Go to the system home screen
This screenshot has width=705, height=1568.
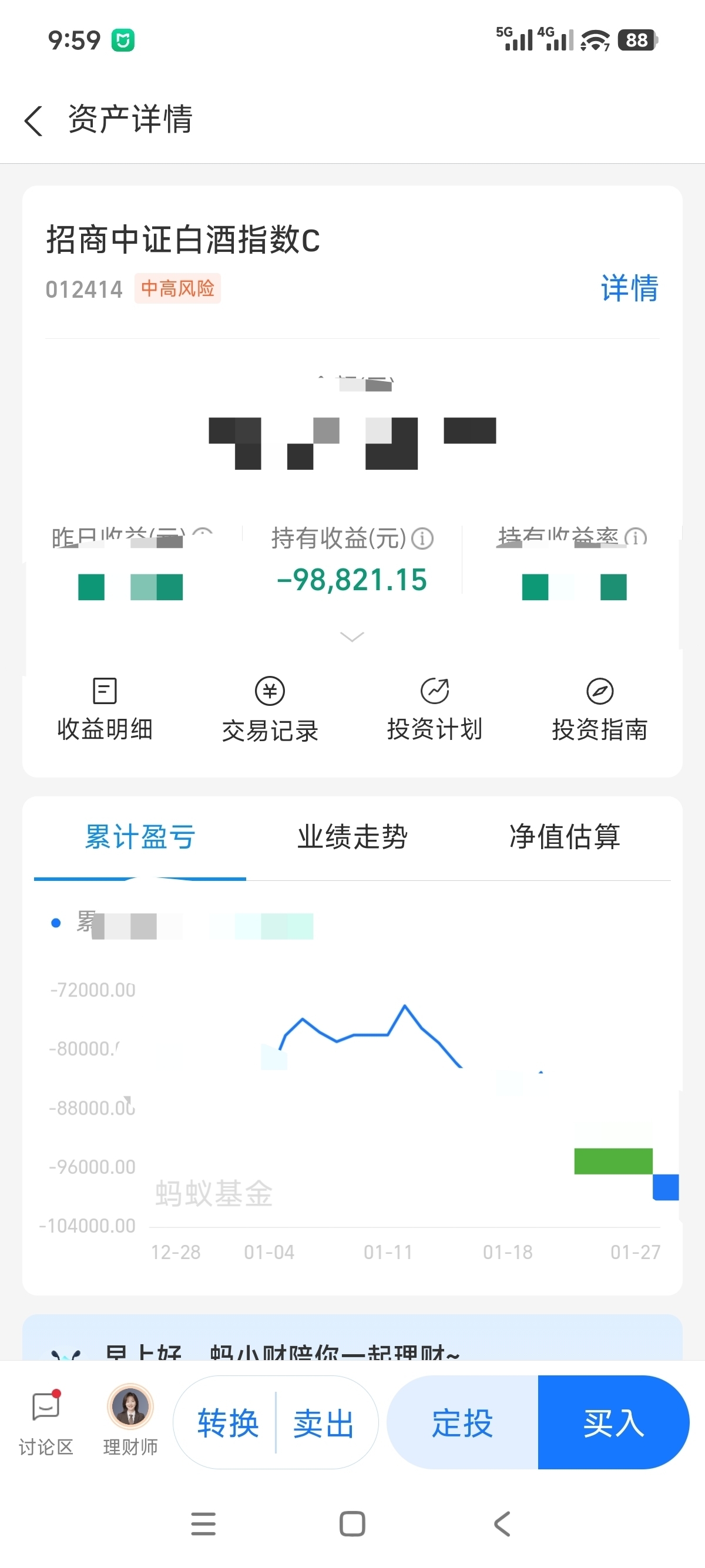coord(352,1523)
